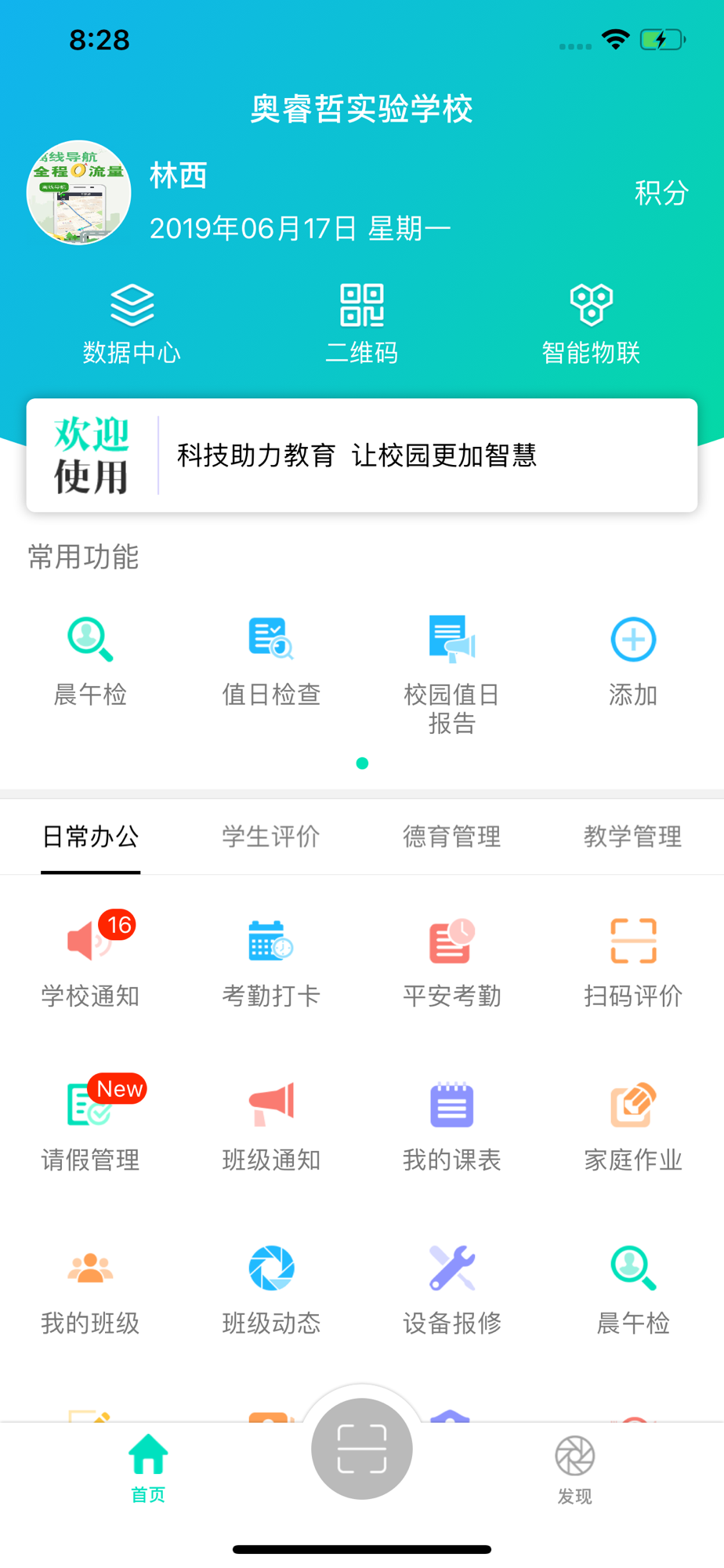Open 家庭作业 homework

[633, 1124]
